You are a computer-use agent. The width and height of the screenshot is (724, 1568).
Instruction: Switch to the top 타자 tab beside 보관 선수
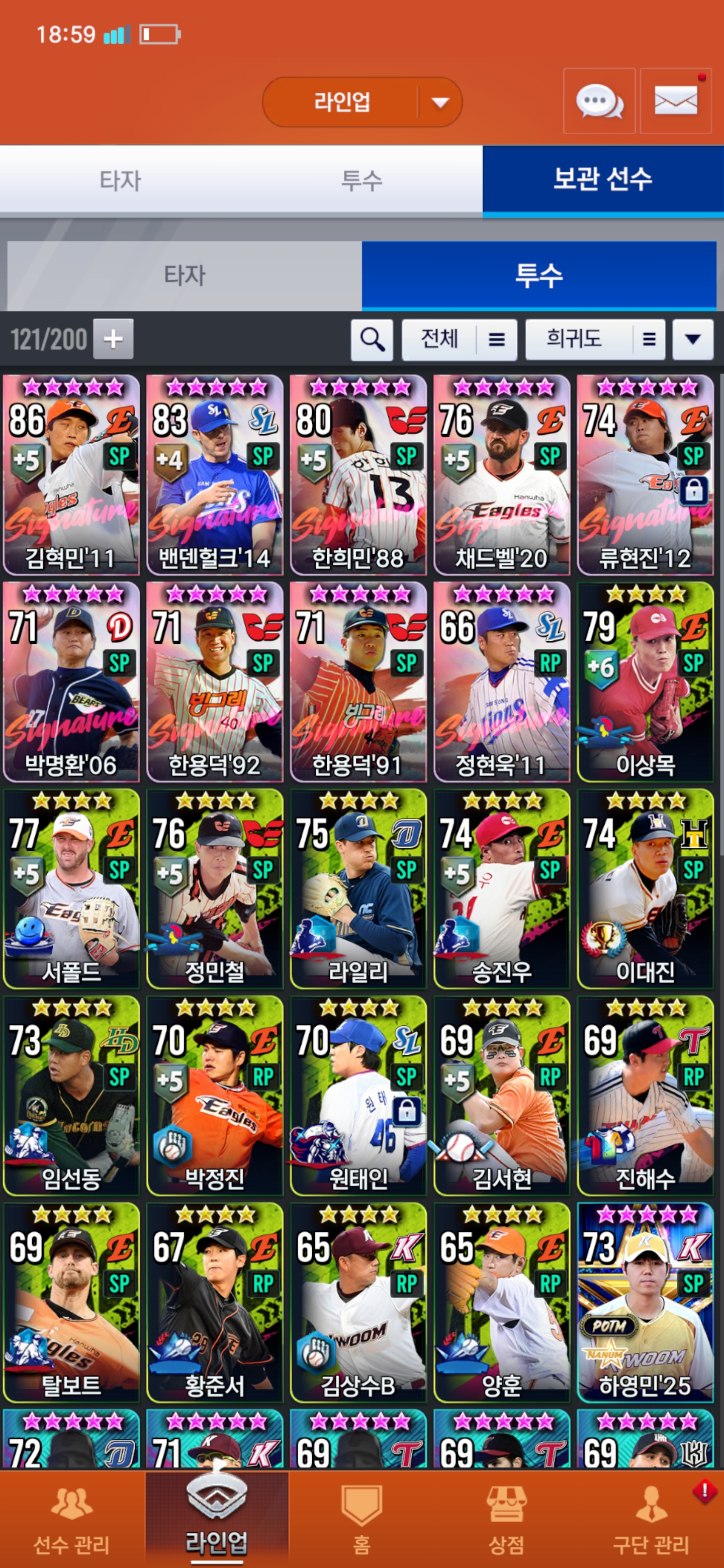(120, 181)
